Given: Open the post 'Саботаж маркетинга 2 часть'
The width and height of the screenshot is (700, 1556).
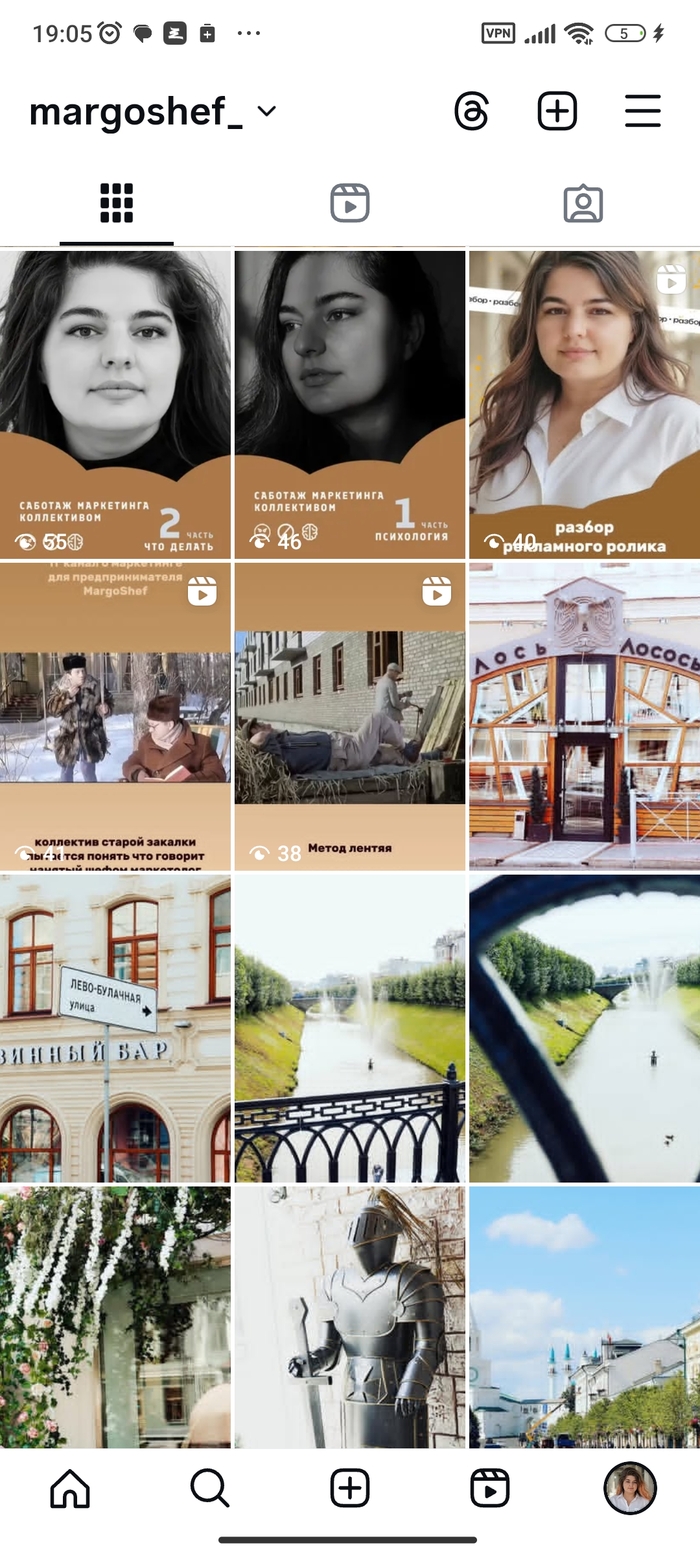Looking at the screenshot, I should click(x=115, y=403).
